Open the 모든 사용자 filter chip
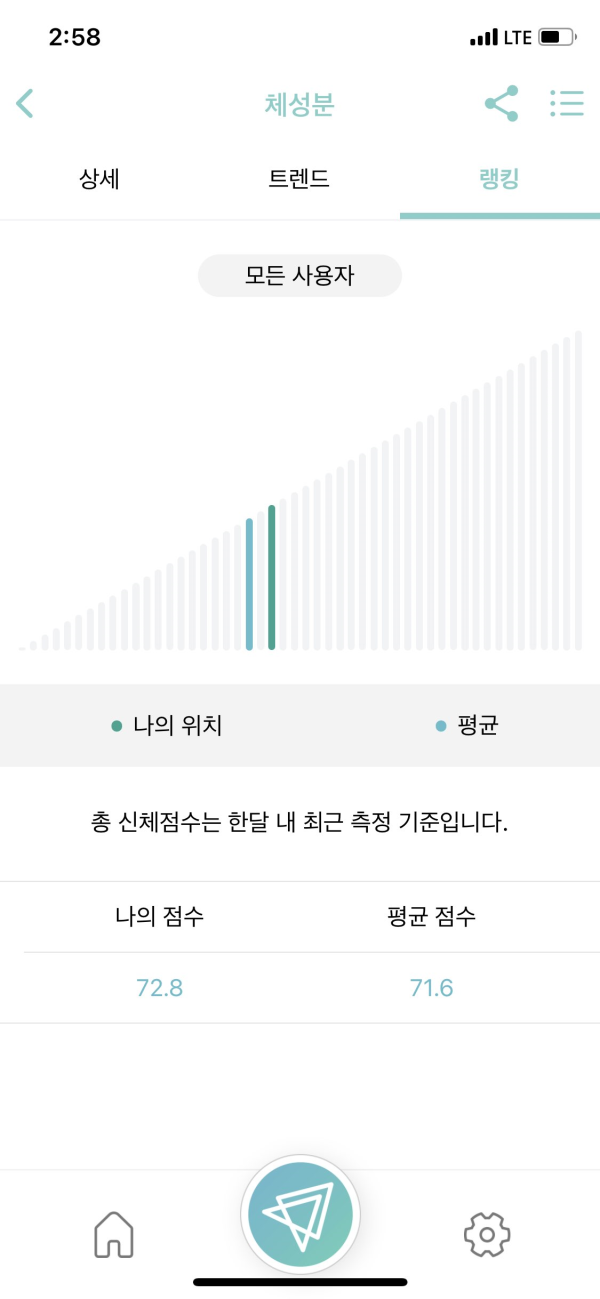Screen dimensions: 600x1299 300,276
